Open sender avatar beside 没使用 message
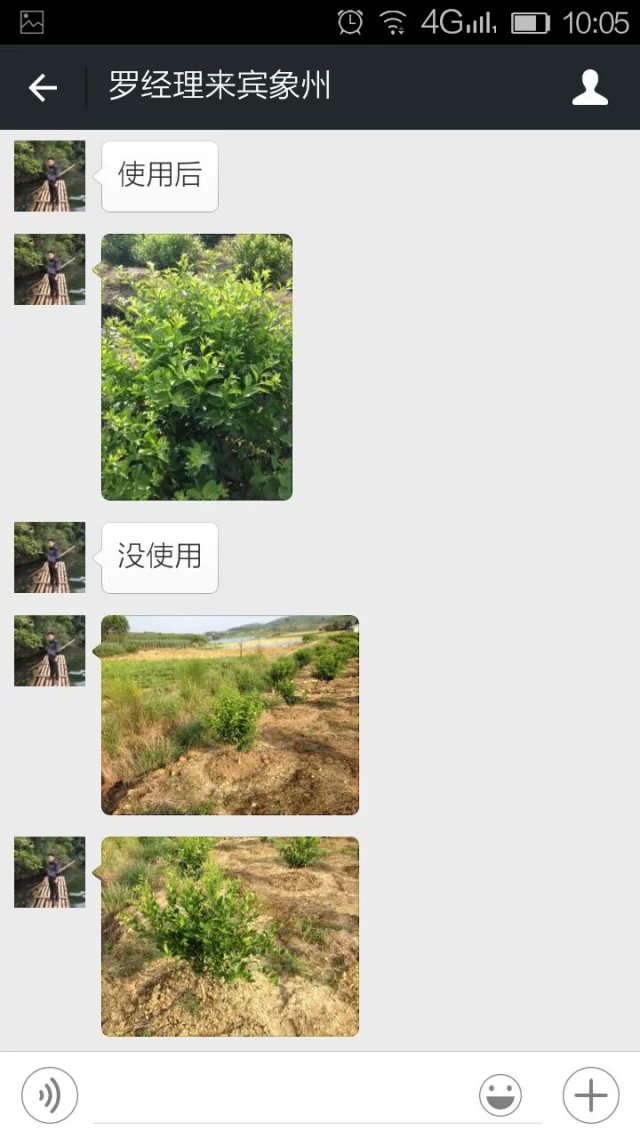Image resolution: width=640 pixels, height=1138 pixels. click(x=49, y=557)
